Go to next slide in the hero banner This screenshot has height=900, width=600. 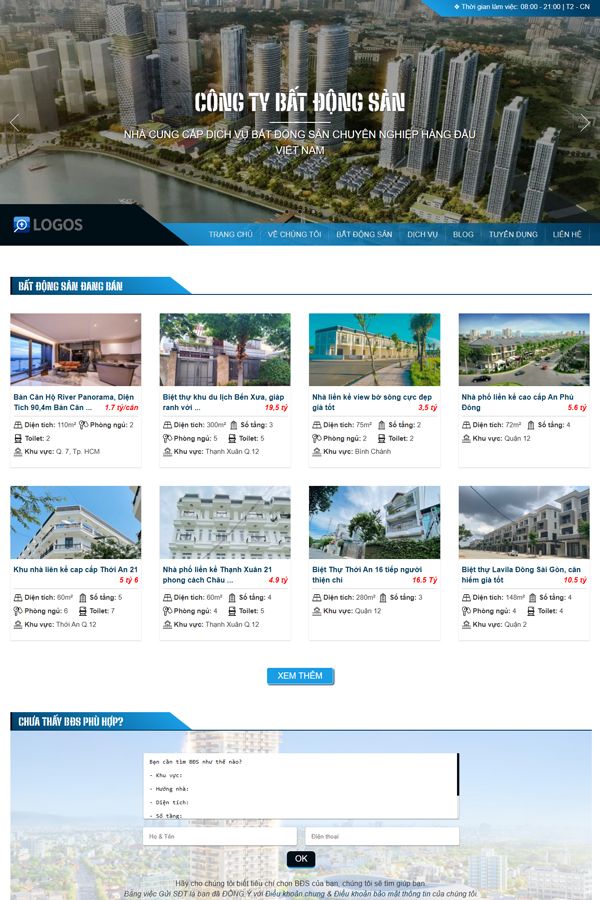[x=585, y=123]
